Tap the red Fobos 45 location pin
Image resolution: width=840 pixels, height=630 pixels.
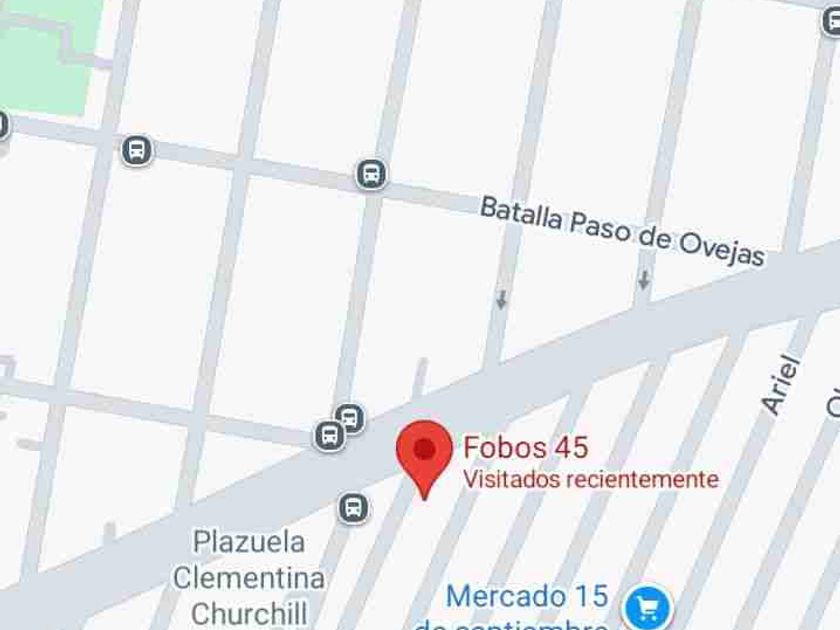pos(424,454)
